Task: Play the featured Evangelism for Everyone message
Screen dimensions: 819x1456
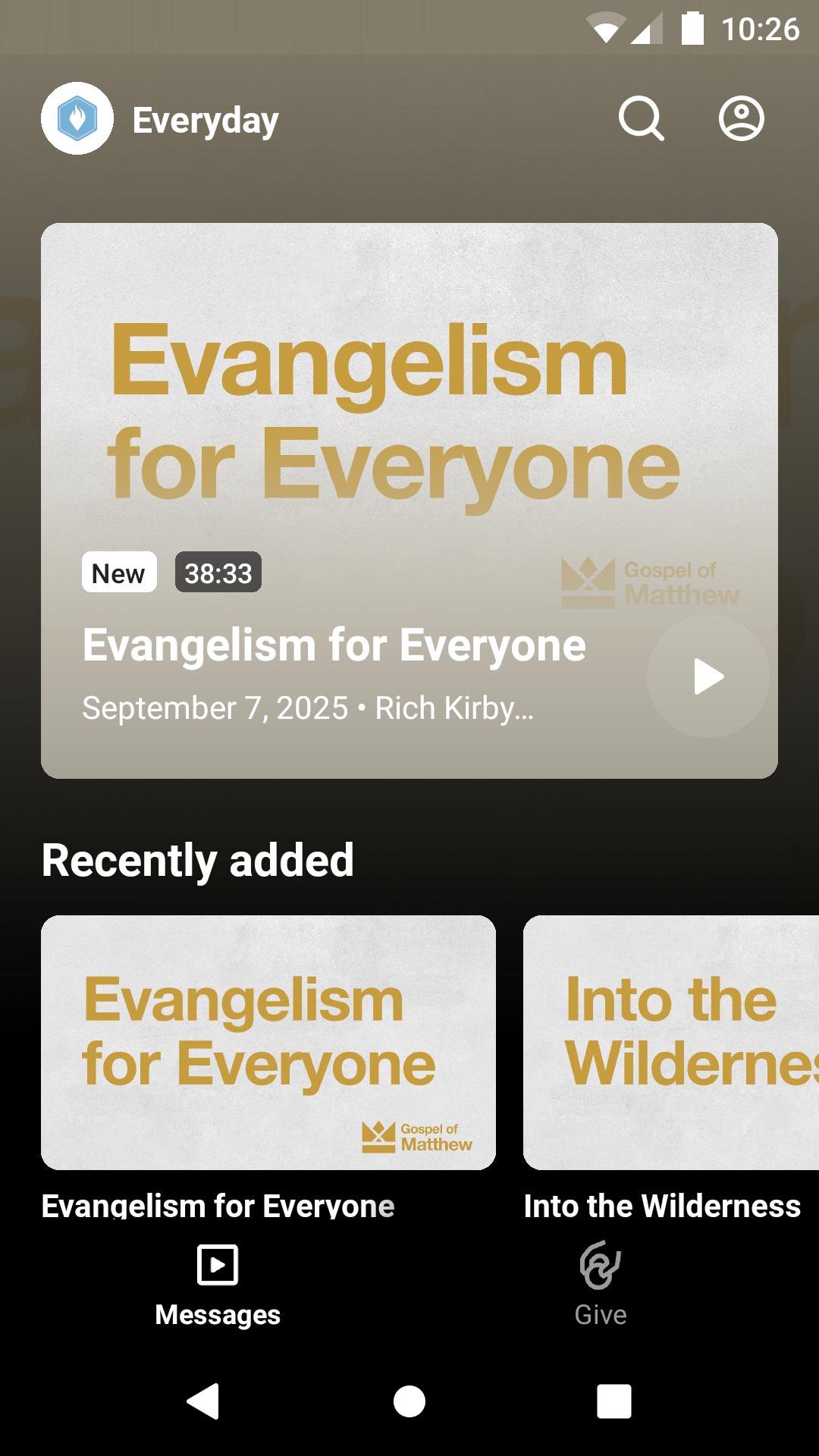Action: pos(708,676)
